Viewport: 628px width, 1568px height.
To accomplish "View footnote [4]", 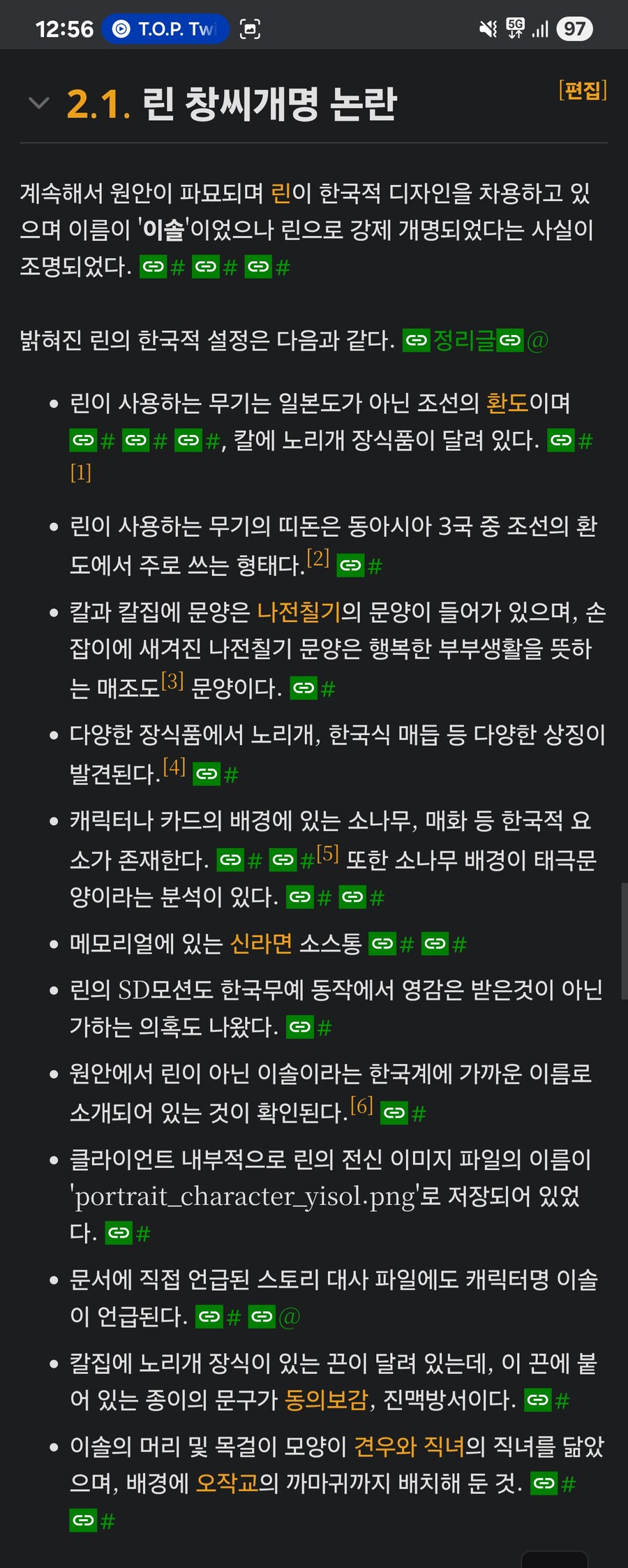I will [x=174, y=767].
